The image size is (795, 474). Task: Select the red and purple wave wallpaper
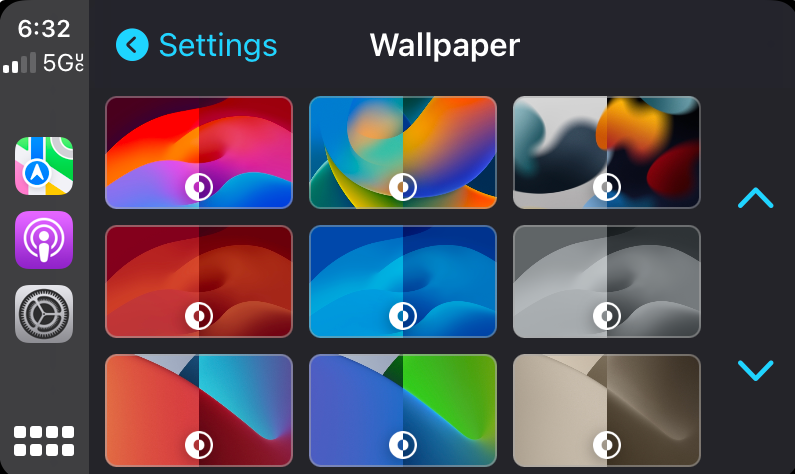199,152
